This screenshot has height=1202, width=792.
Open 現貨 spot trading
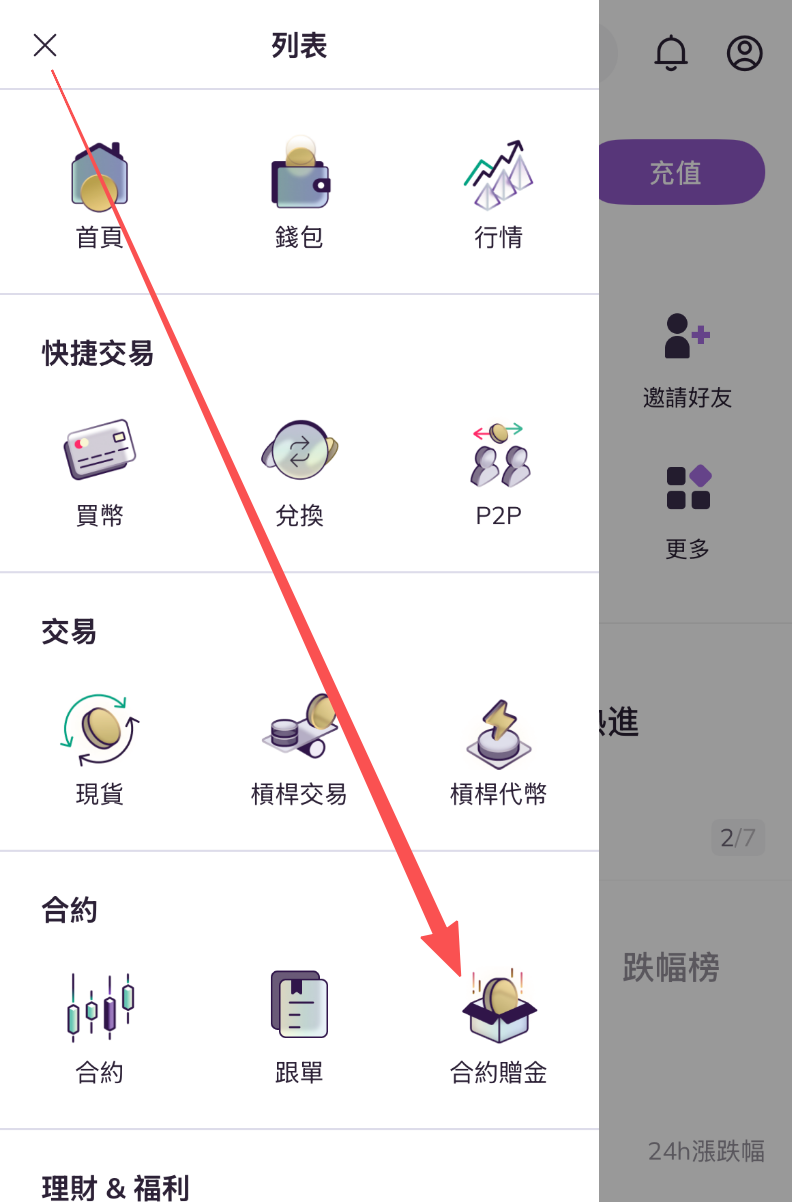pyautogui.click(x=100, y=751)
